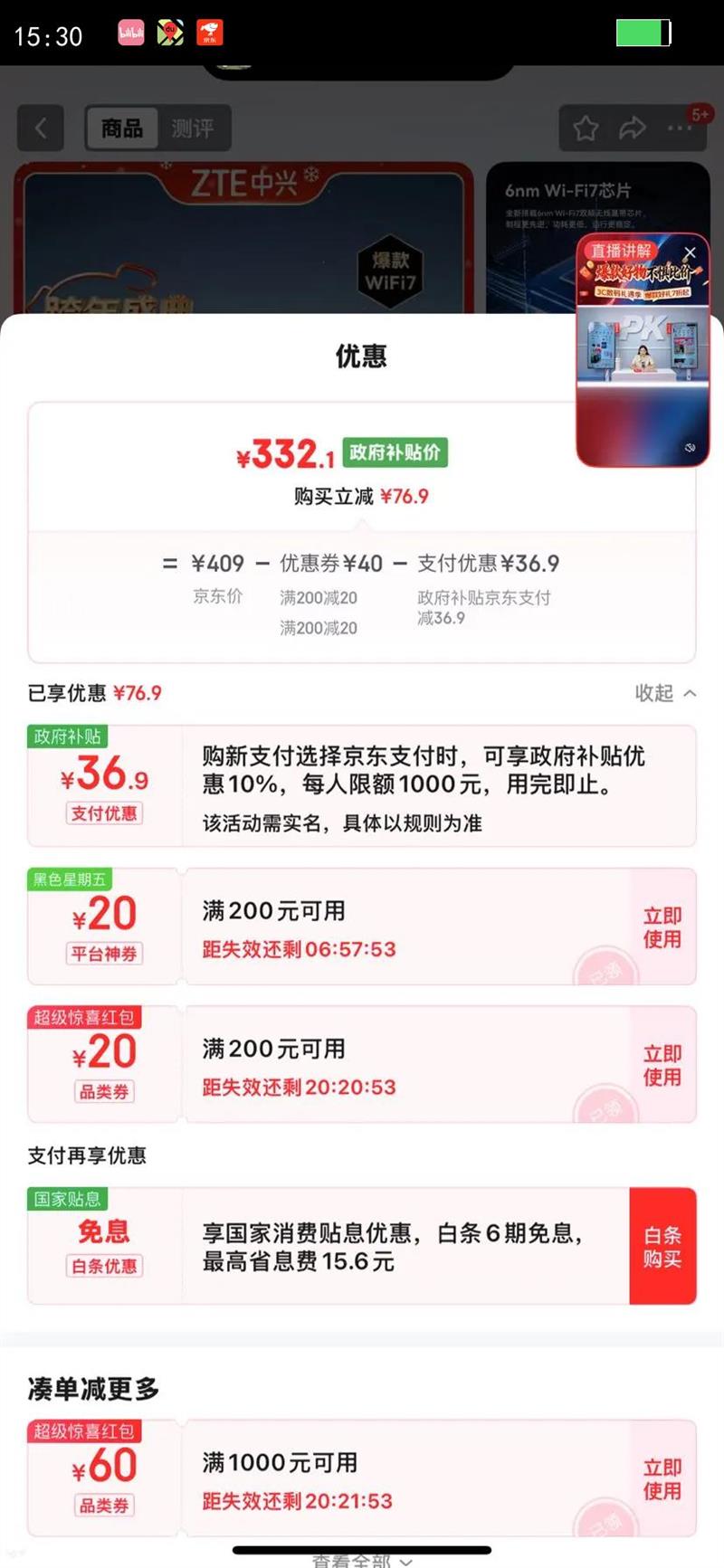Open sharing options with the share arrow icon
724x1568 pixels.
633,128
